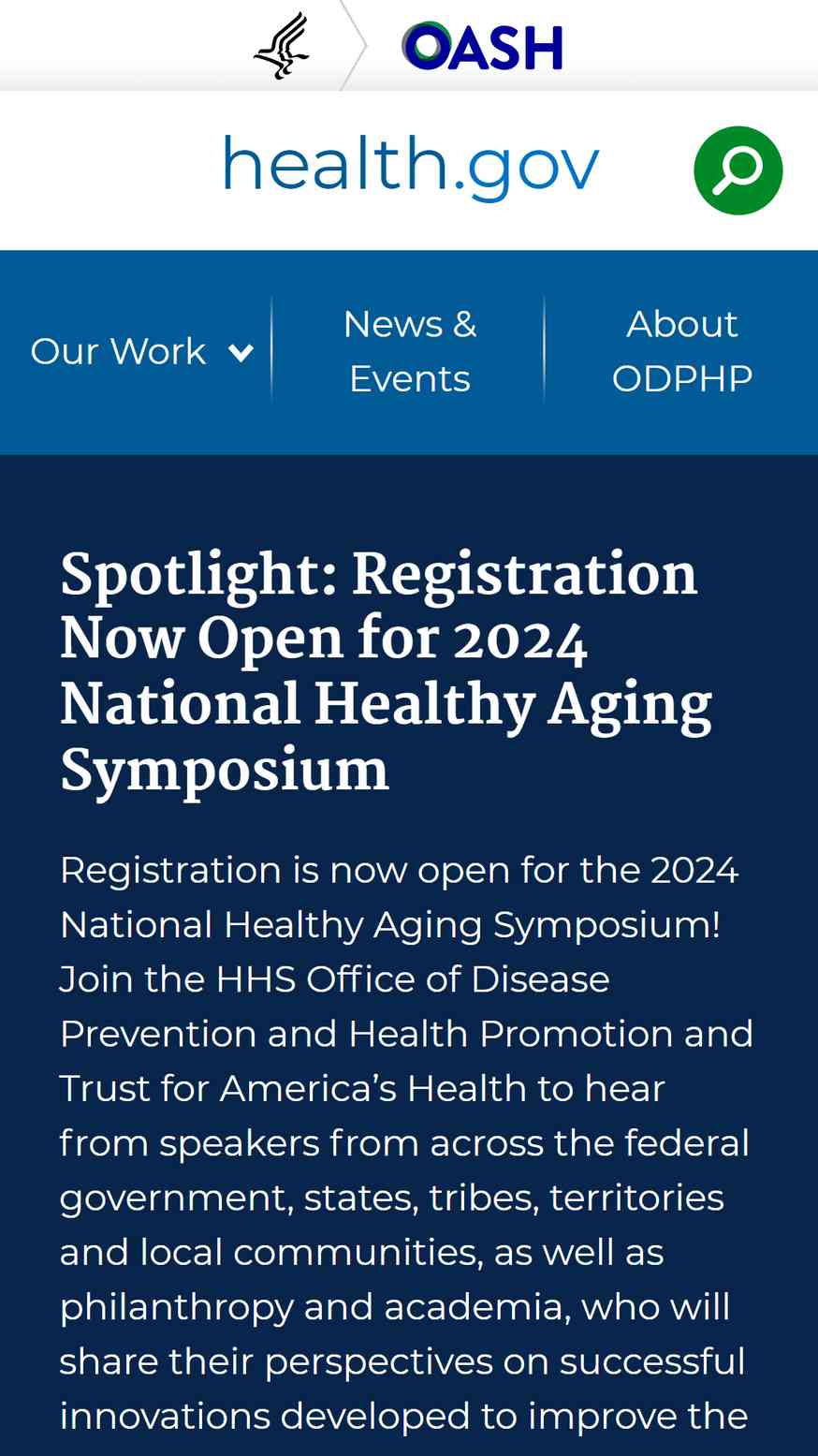Image resolution: width=818 pixels, height=1456 pixels.
Task: Open the OASH header link
Action: coord(482,46)
